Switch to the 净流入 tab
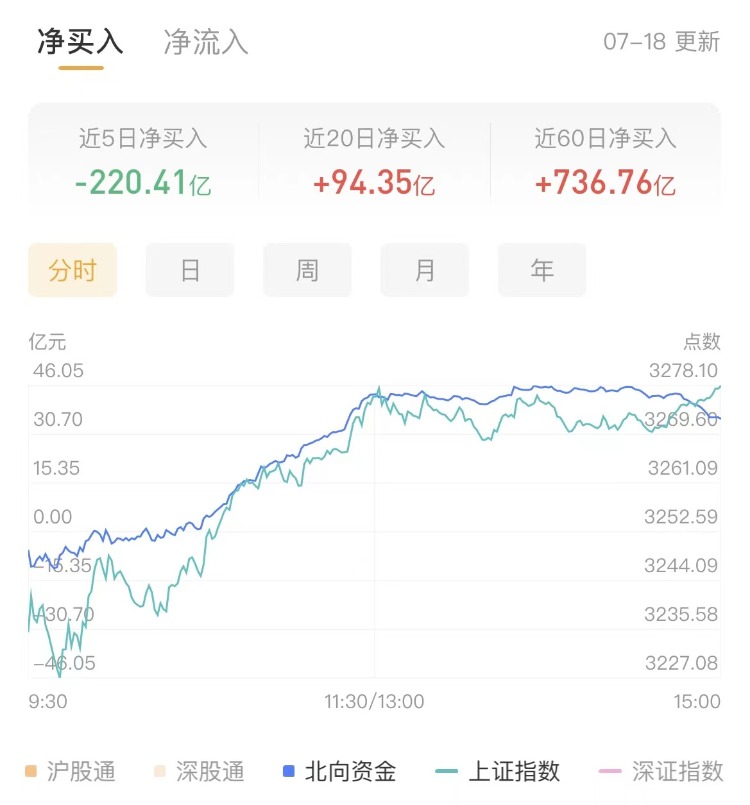 coord(206,42)
